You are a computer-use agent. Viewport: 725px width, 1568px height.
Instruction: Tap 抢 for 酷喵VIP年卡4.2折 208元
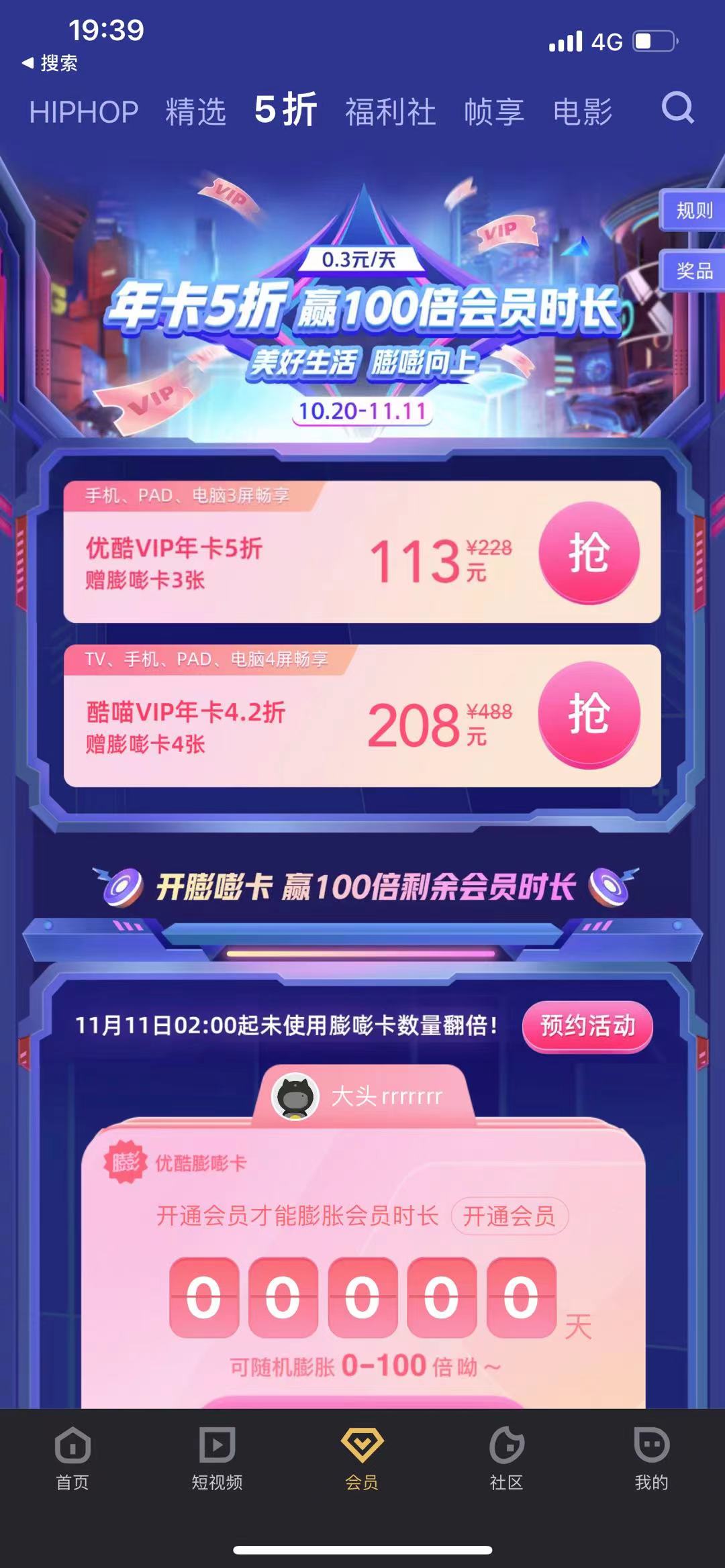(589, 714)
